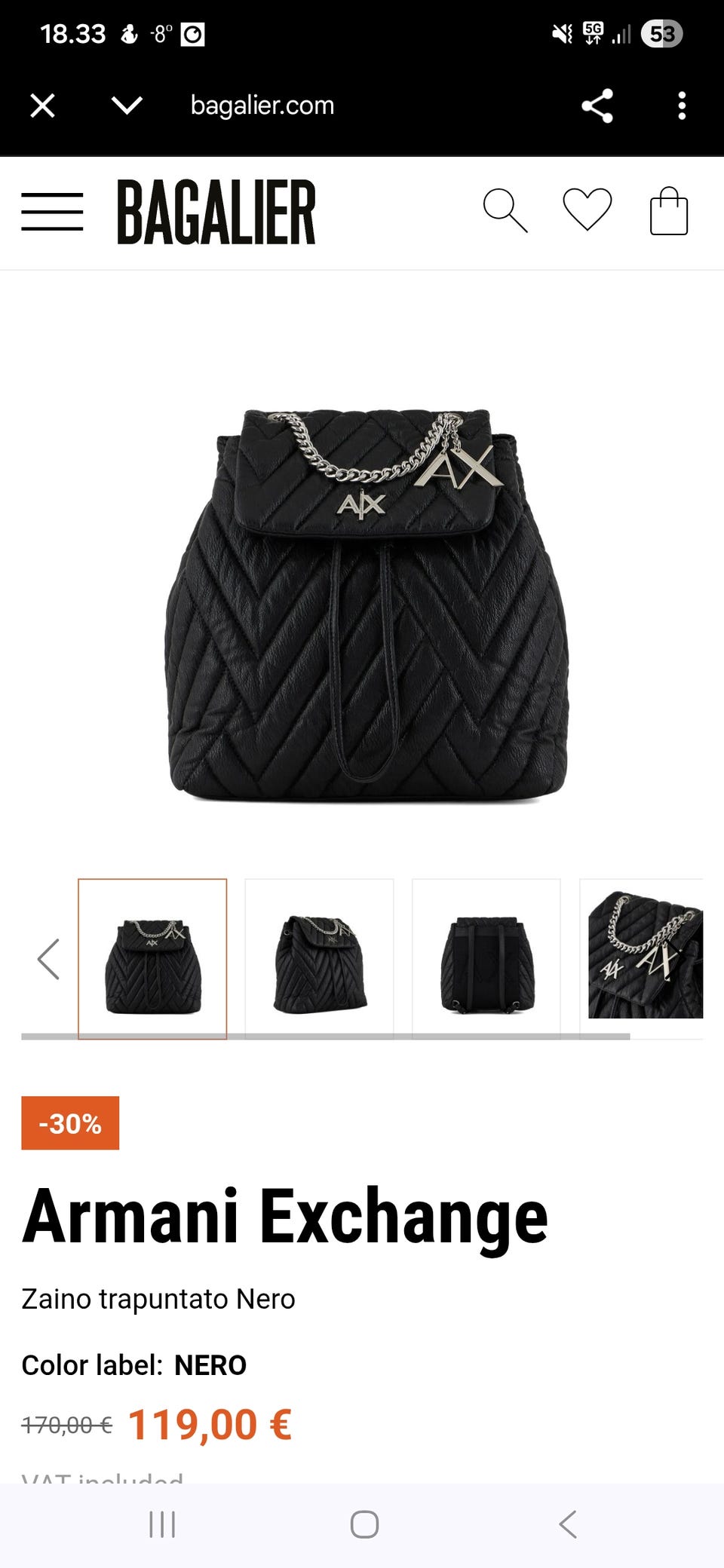Select the front view thumbnail
Screen dimensions: 724x1568
pyautogui.click(x=152, y=958)
